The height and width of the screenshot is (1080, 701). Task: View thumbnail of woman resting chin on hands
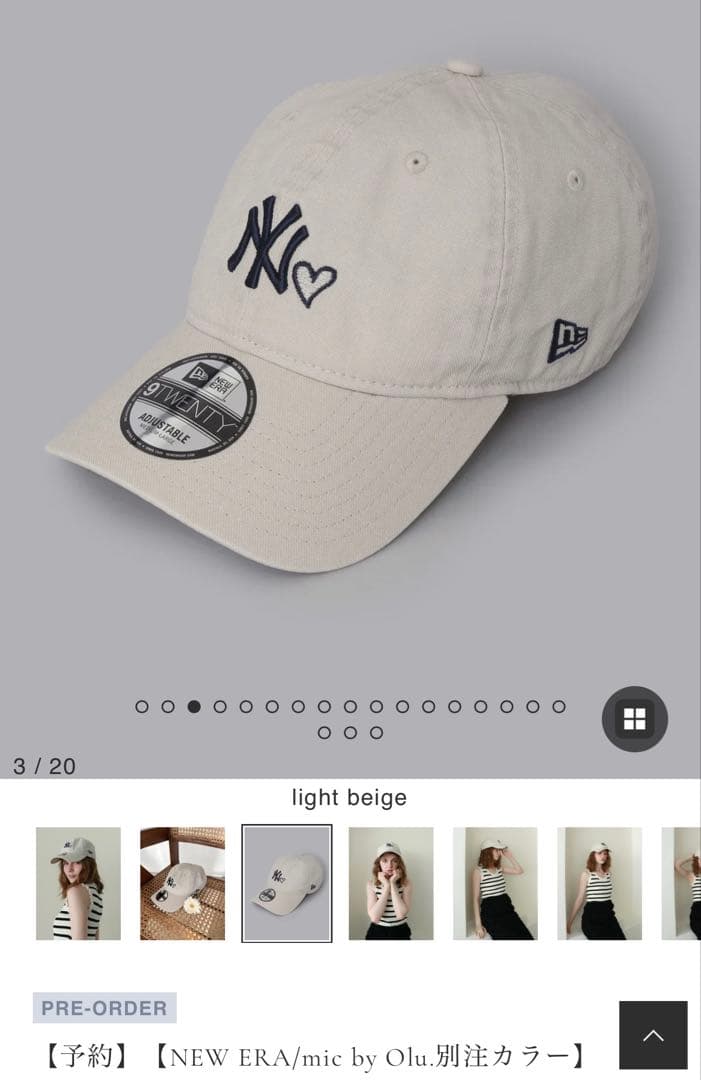pos(391,883)
